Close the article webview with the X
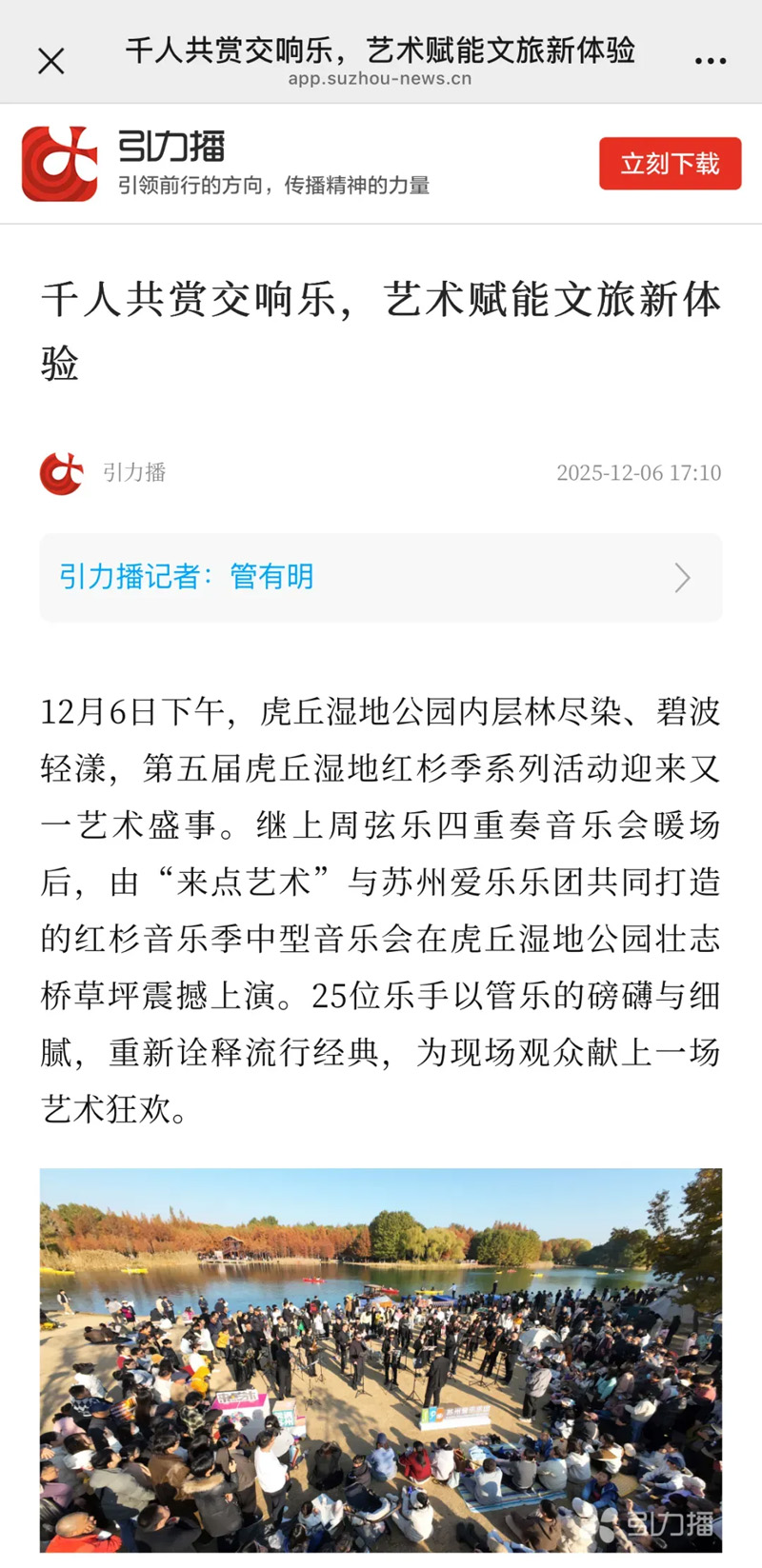 [x=51, y=61]
